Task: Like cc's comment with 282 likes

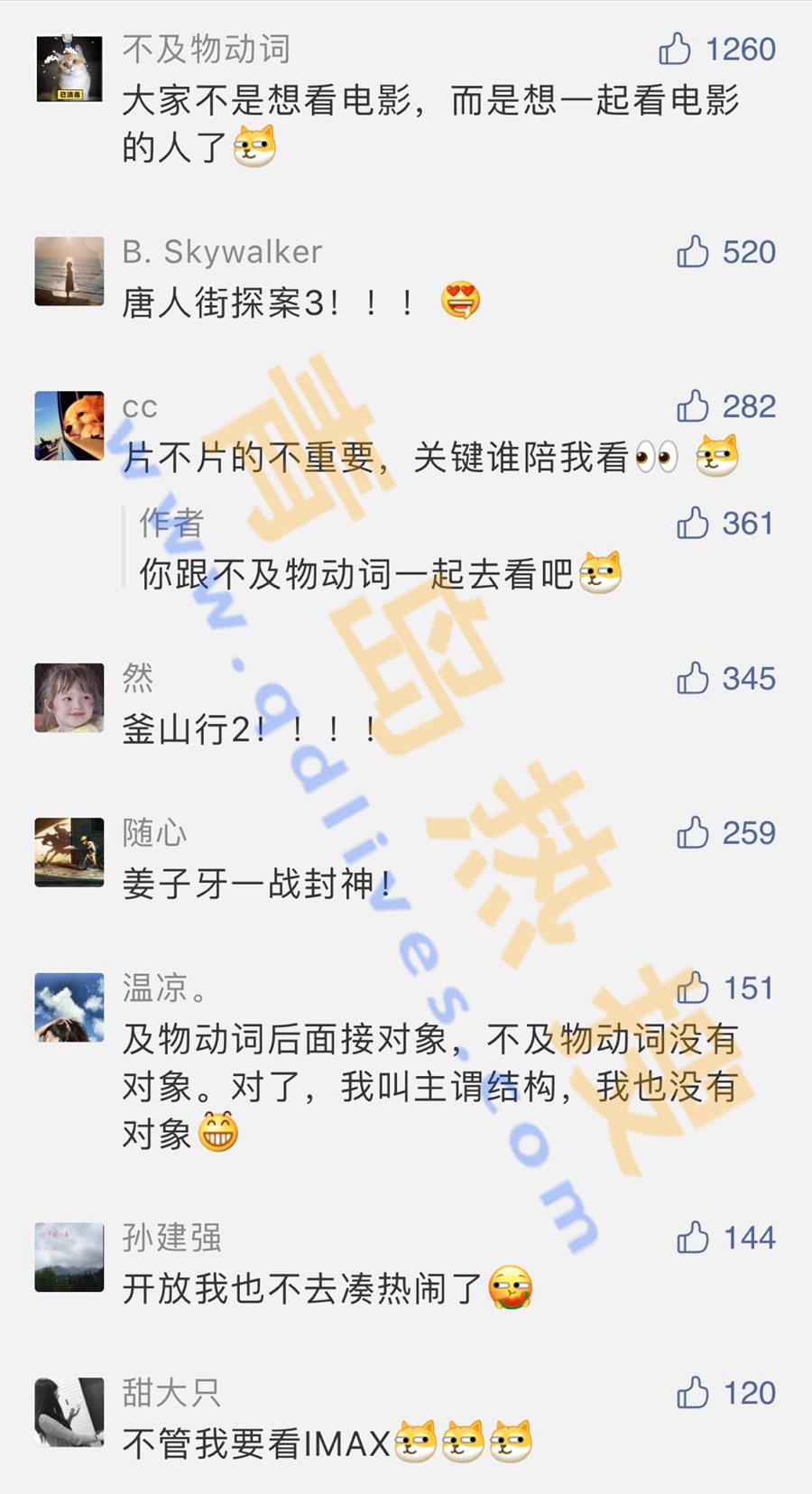Action: click(692, 406)
